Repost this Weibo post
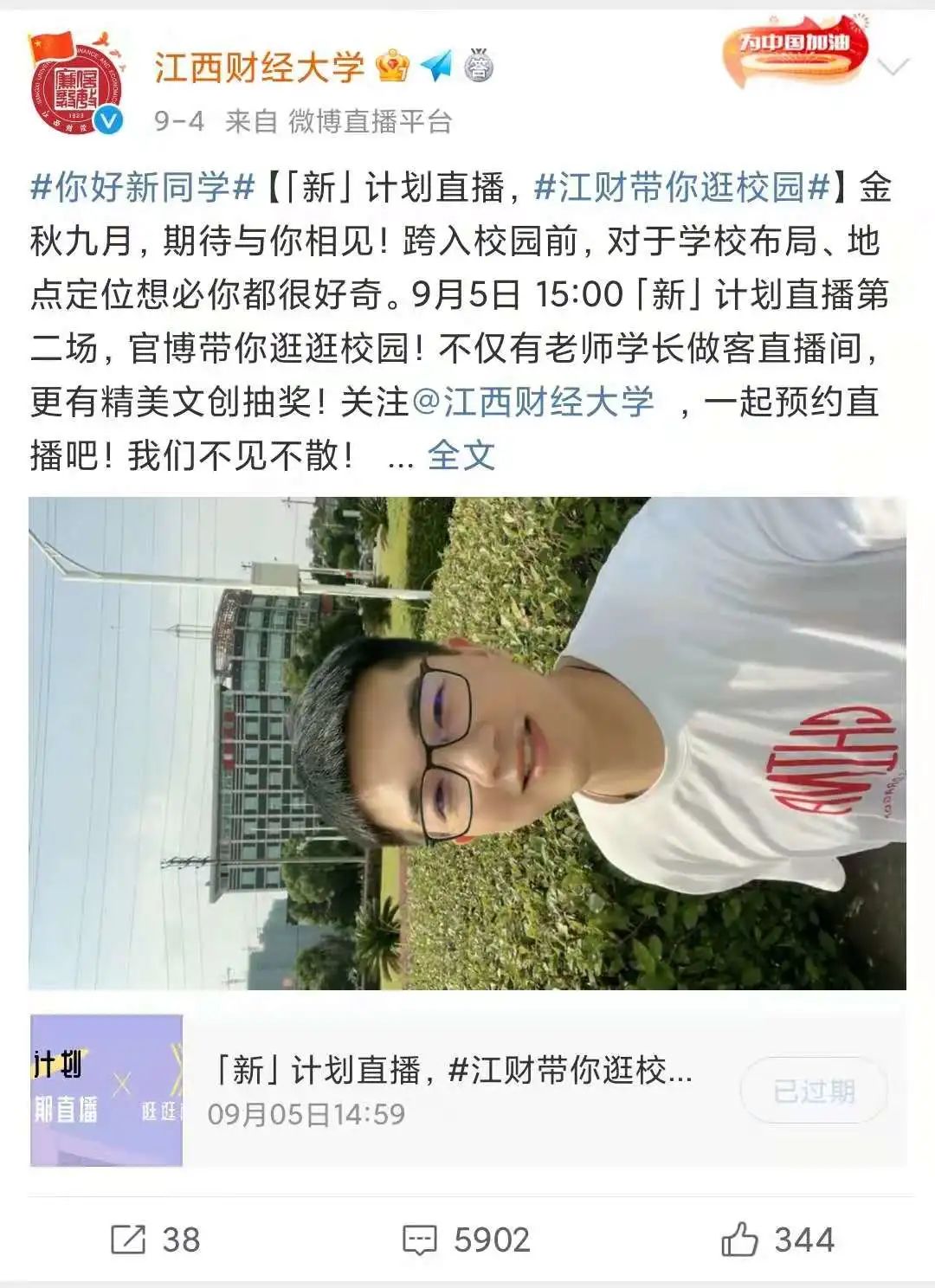 (156, 1240)
